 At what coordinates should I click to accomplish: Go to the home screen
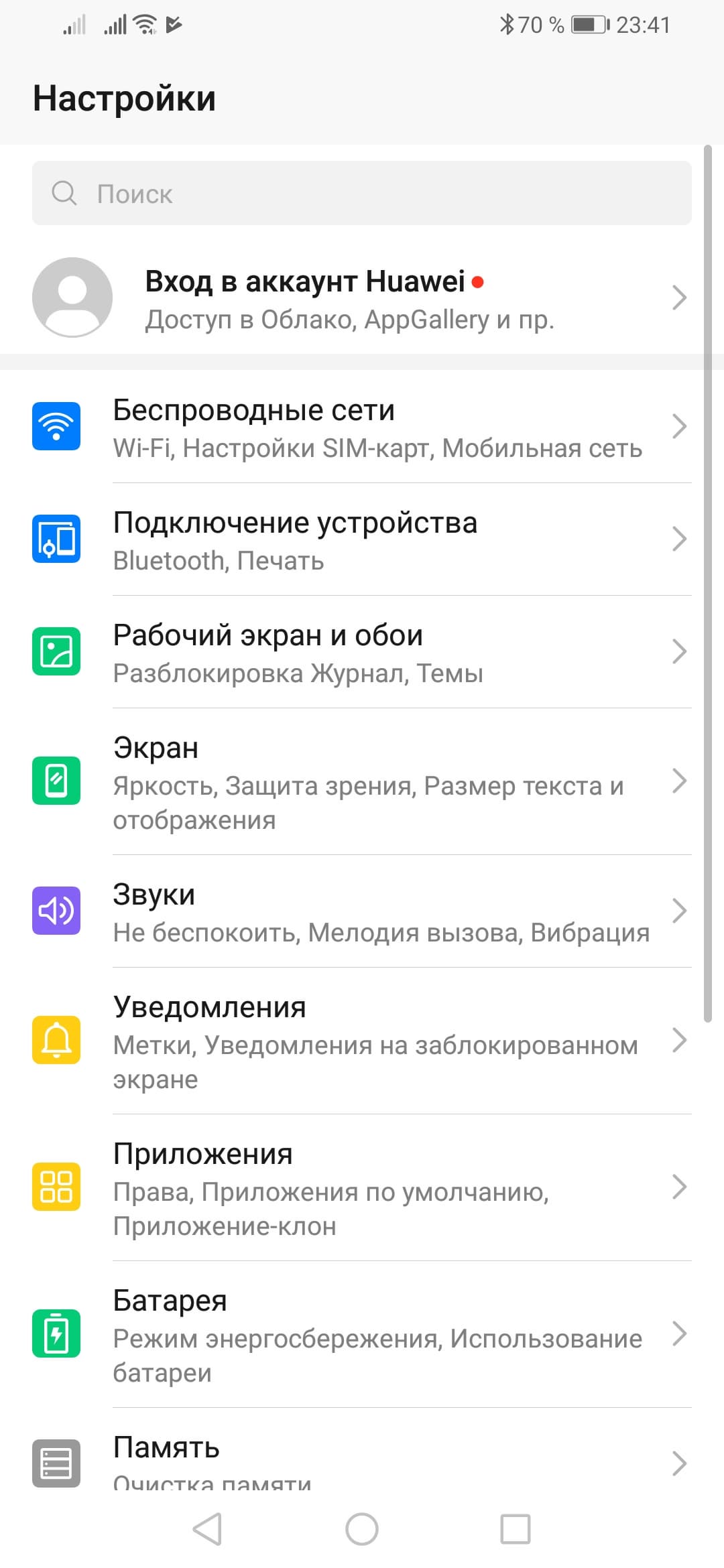coord(362,1529)
